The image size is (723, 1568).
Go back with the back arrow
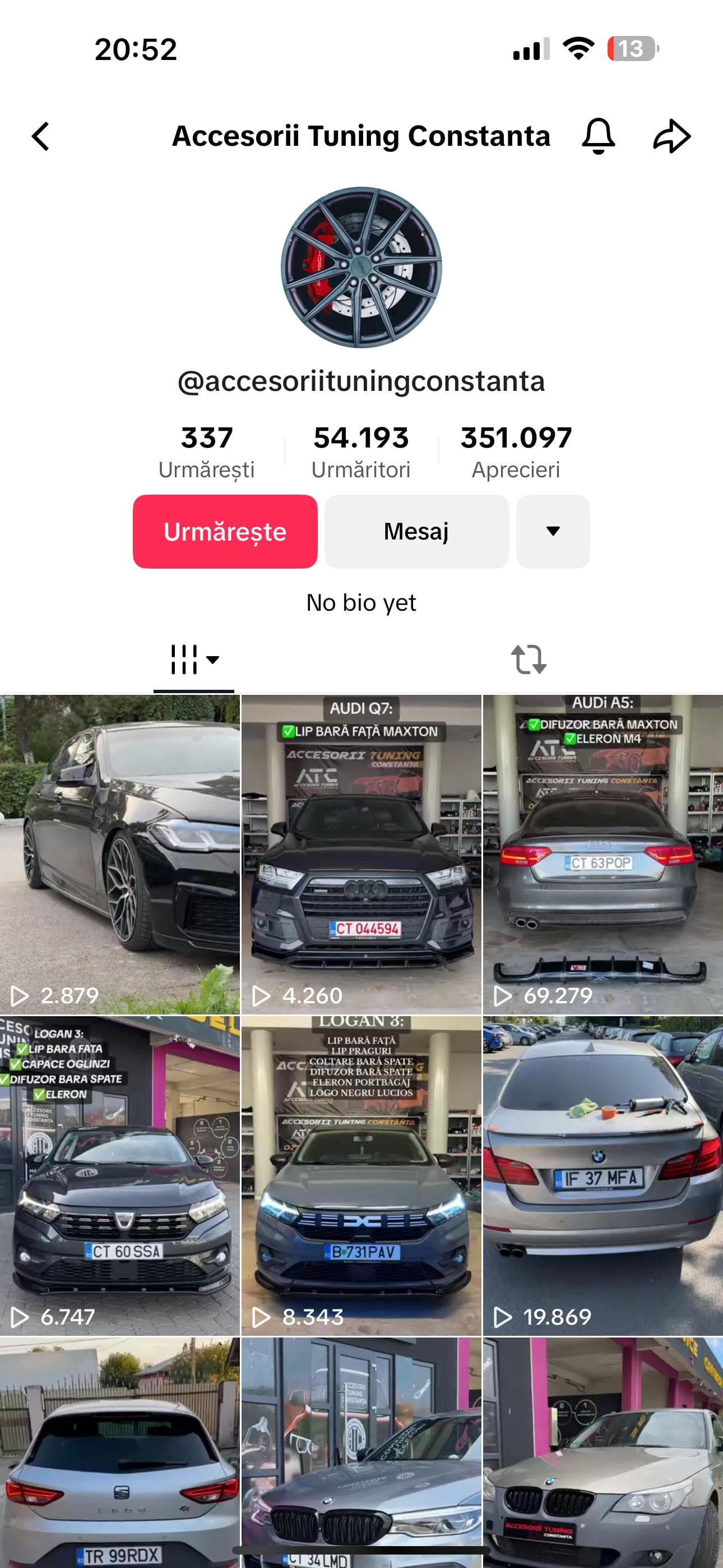click(x=41, y=136)
